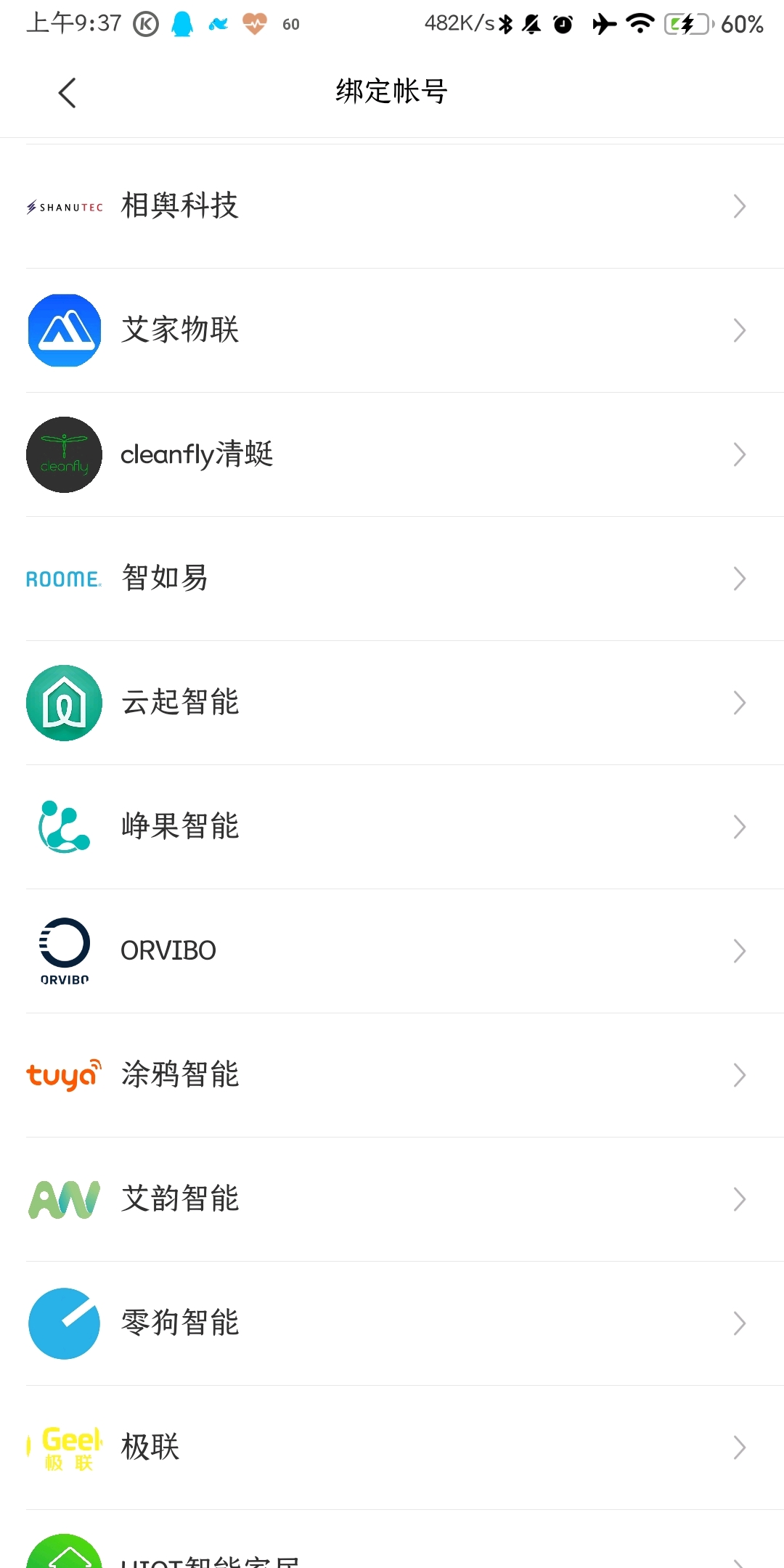Viewport: 784px width, 1568px height.
Task: Go back from 绑定帐号 page
Action: [67, 93]
